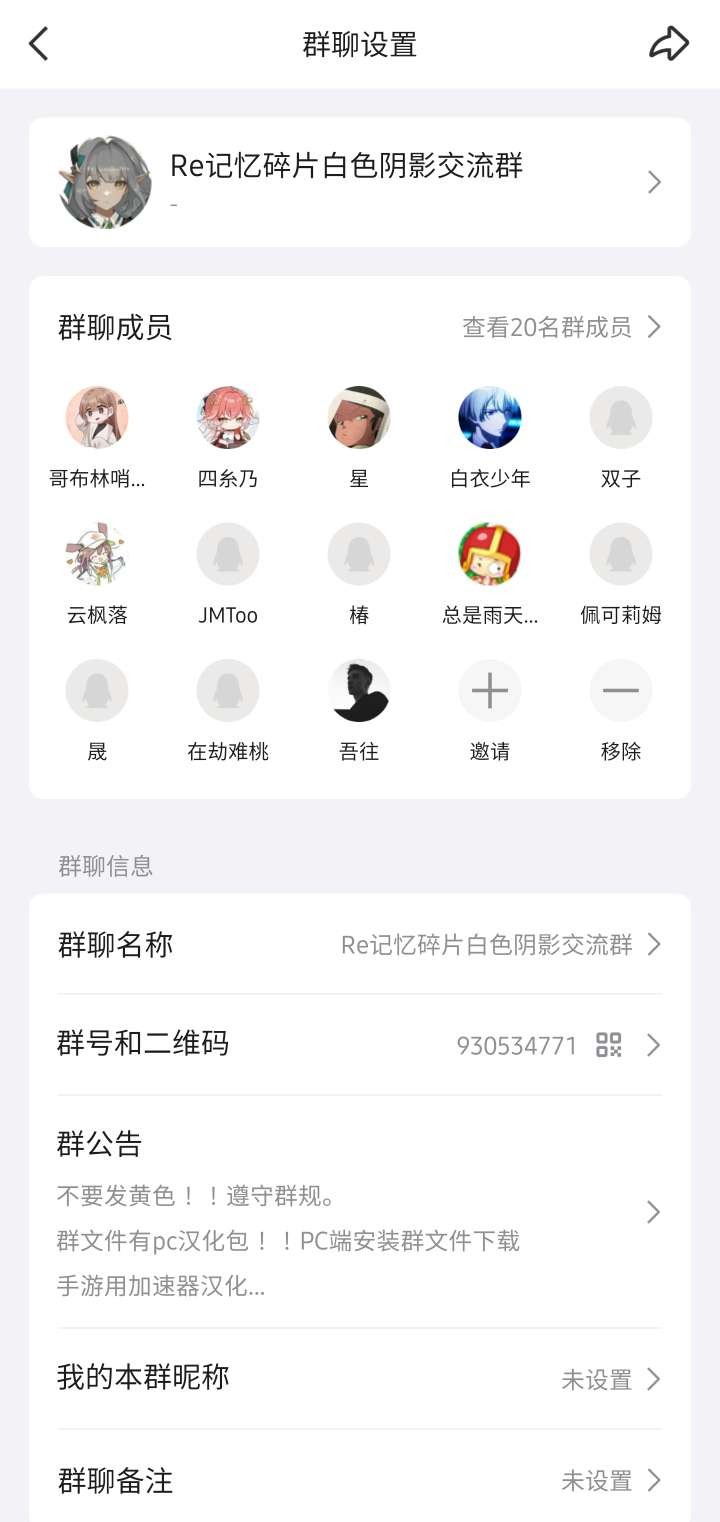
Task: Tap the invite member plus icon
Action: (490, 690)
